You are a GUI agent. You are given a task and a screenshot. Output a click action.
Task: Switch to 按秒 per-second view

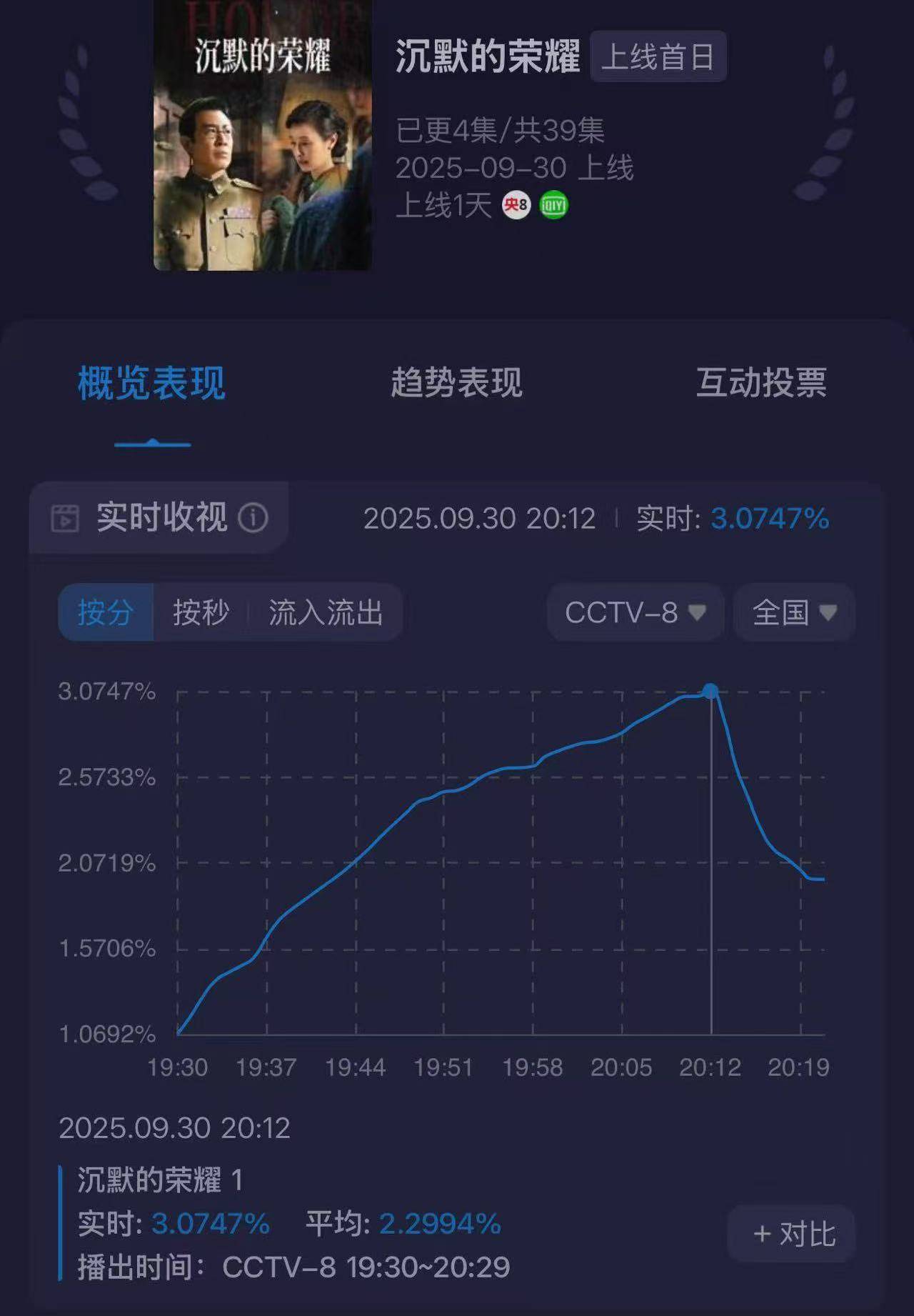(x=201, y=612)
